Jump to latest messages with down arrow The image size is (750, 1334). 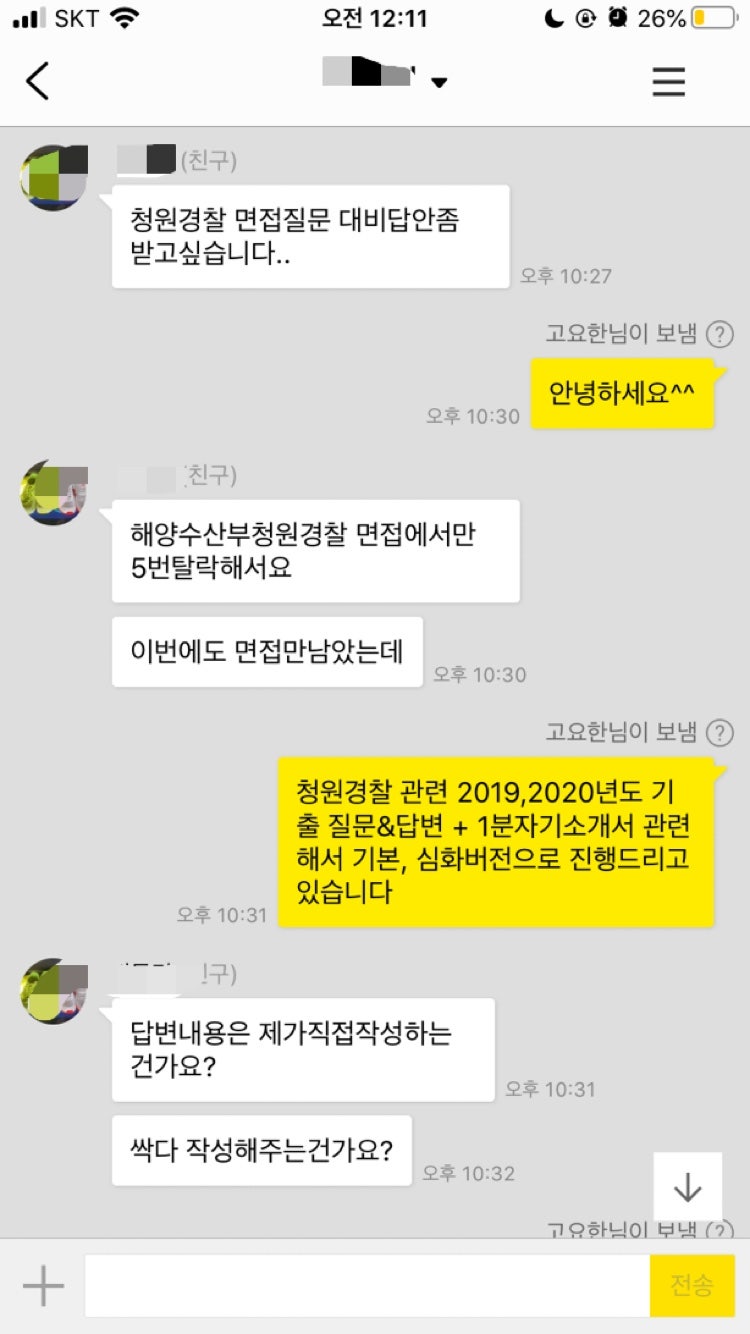tap(687, 1186)
